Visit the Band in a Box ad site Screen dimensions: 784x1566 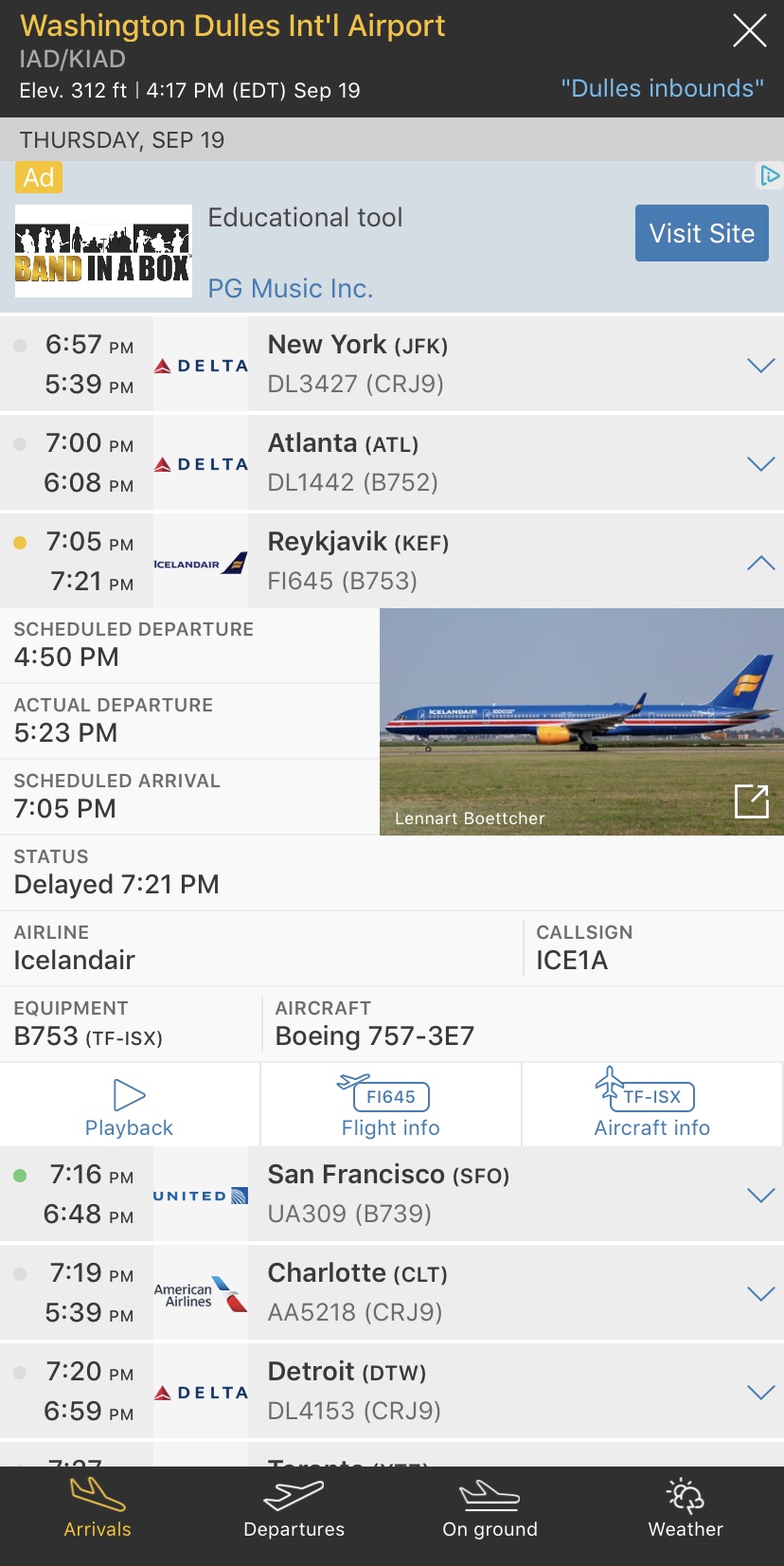pos(701,233)
